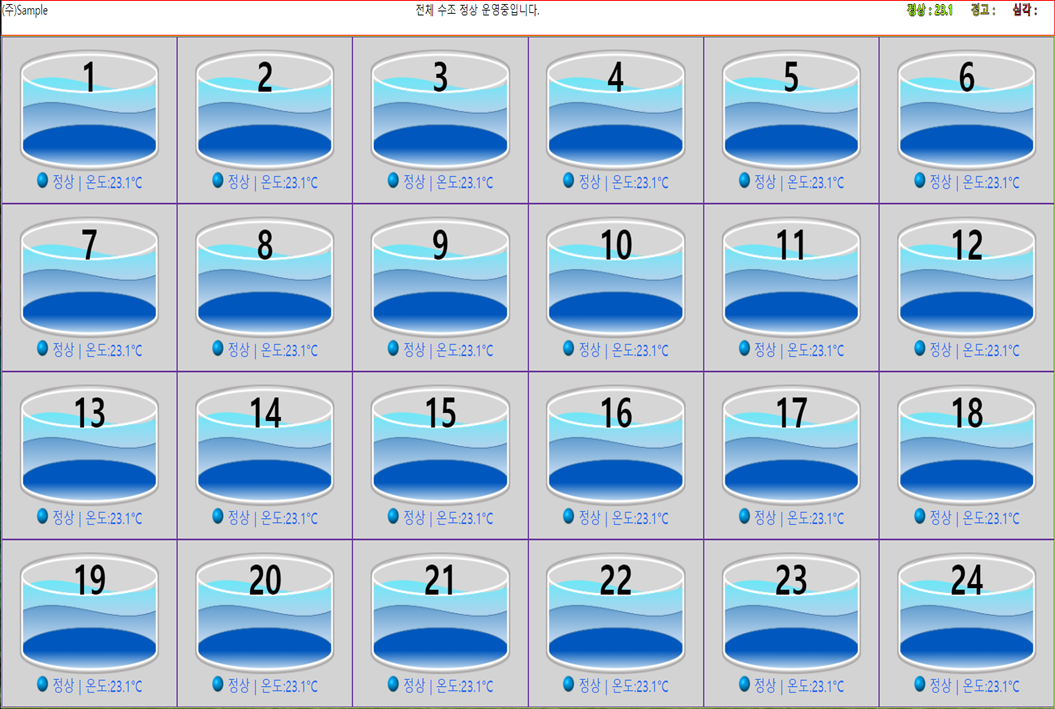View details of tank 3
This screenshot has width=1055, height=709.
[x=440, y=110]
